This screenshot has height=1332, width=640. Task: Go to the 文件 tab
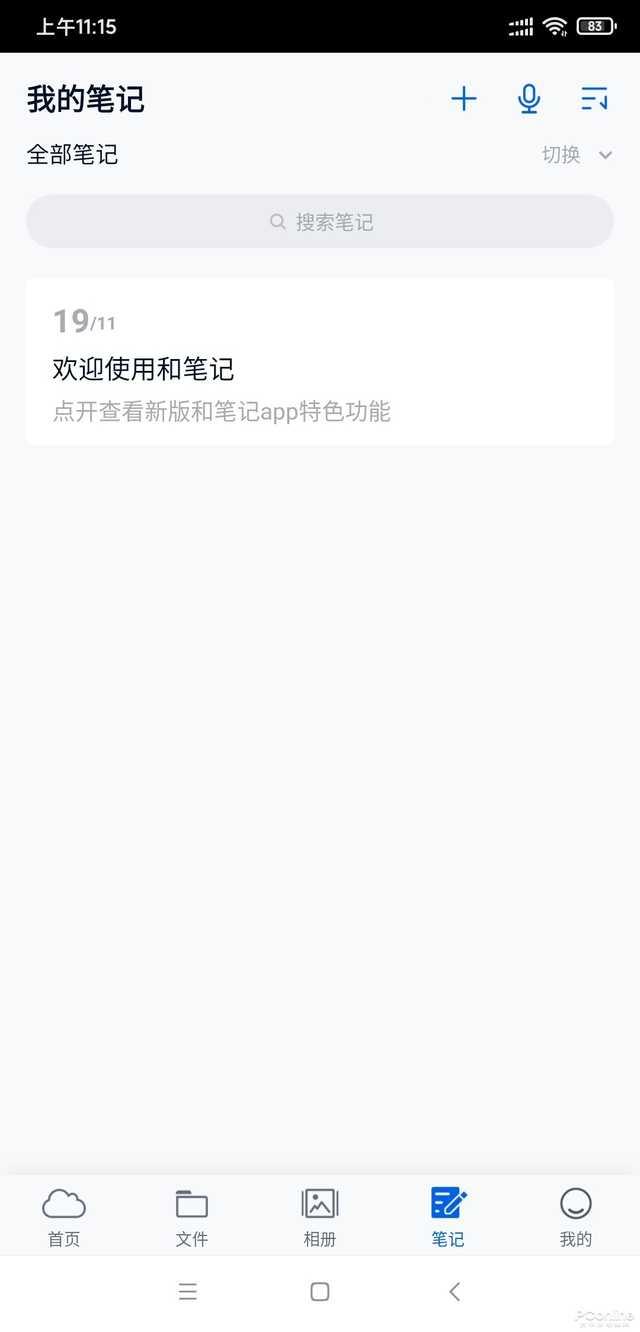click(x=192, y=1217)
